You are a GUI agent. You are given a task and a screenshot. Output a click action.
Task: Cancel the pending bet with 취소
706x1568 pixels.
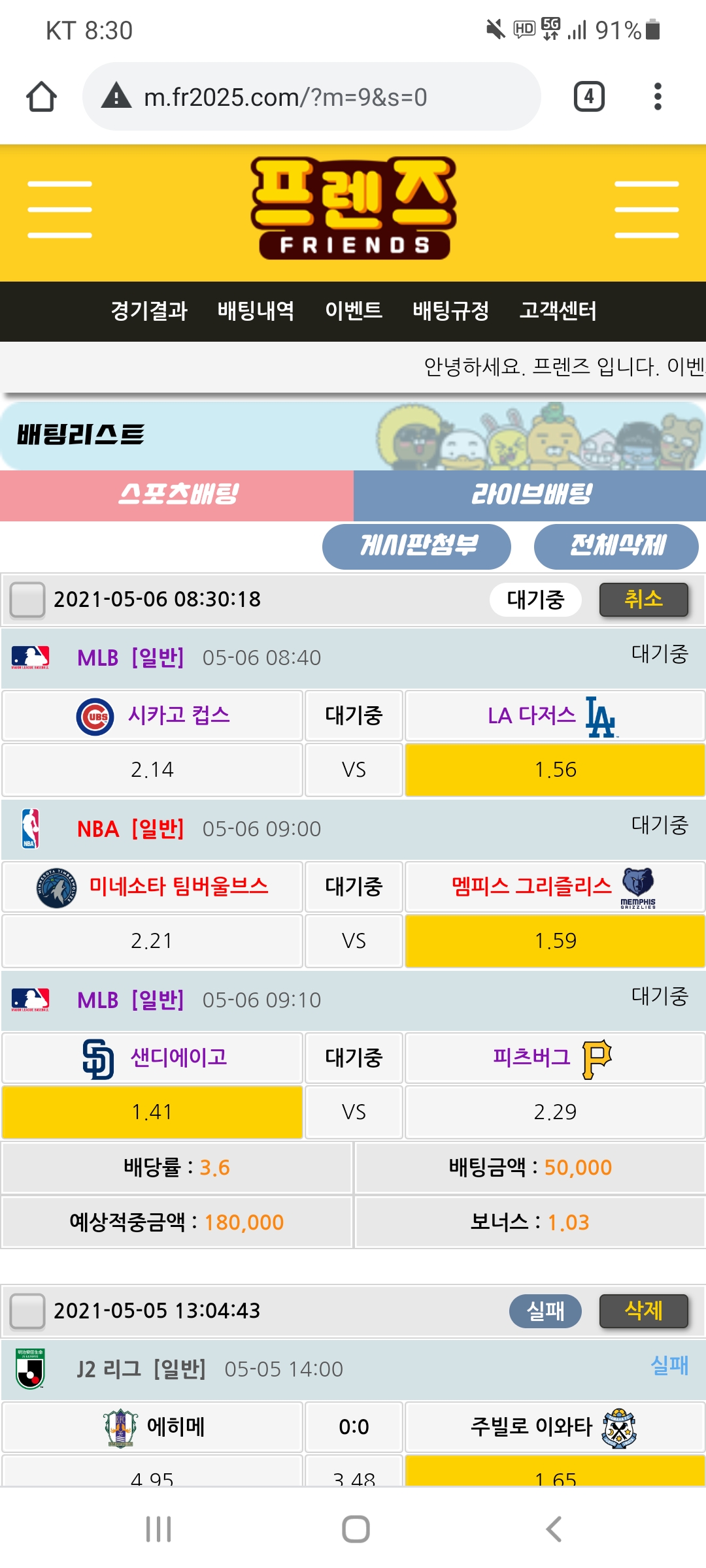point(643,599)
